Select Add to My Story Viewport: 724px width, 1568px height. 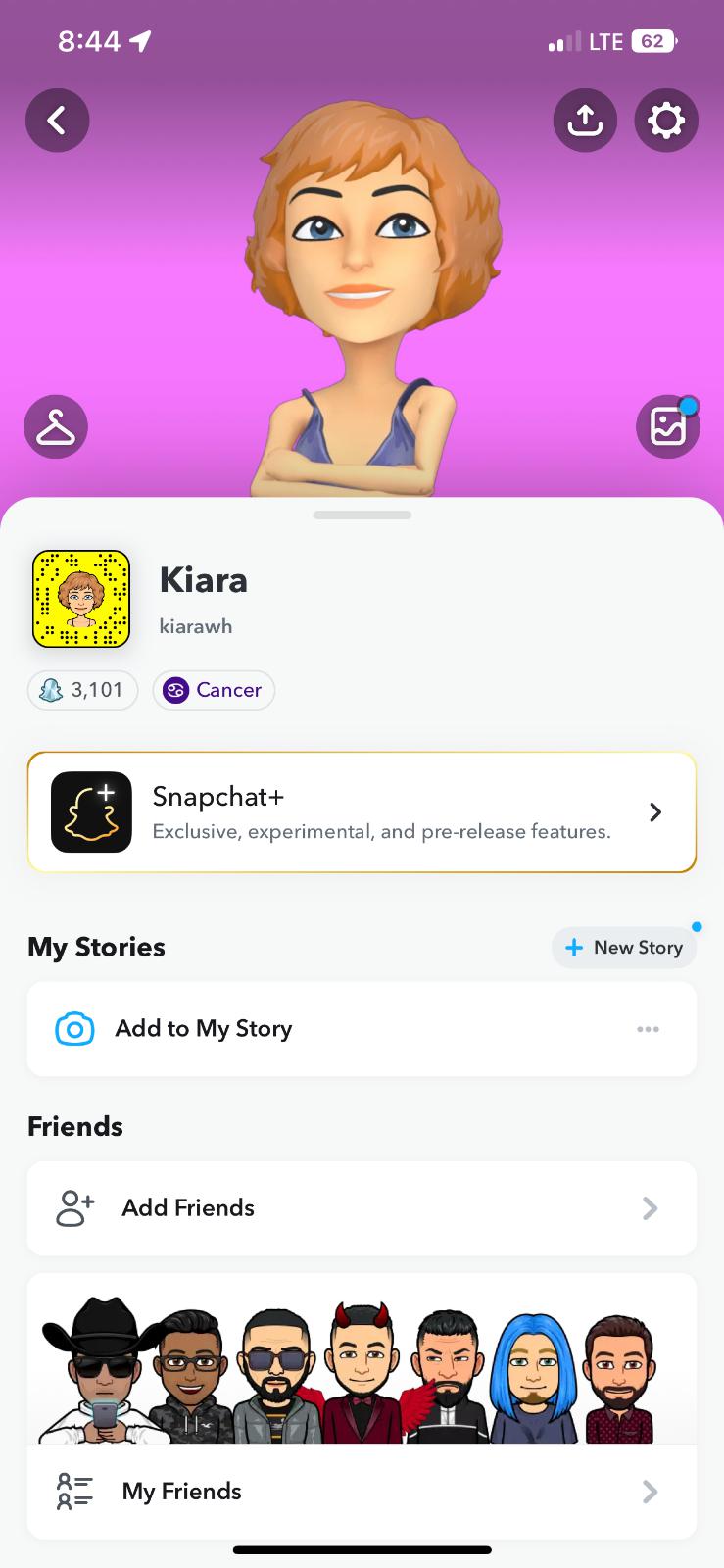(x=204, y=1028)
